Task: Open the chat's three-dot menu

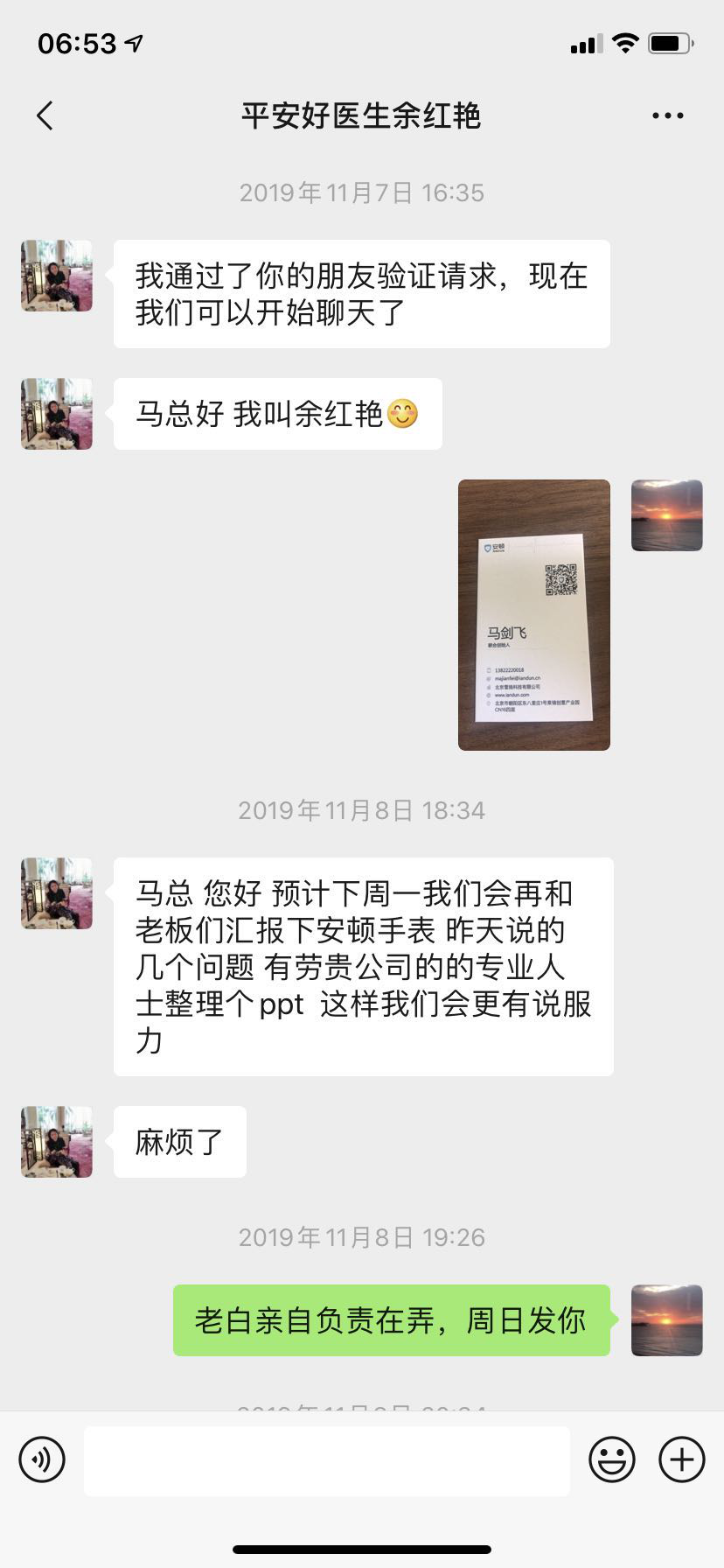Action: coord(668,115)
